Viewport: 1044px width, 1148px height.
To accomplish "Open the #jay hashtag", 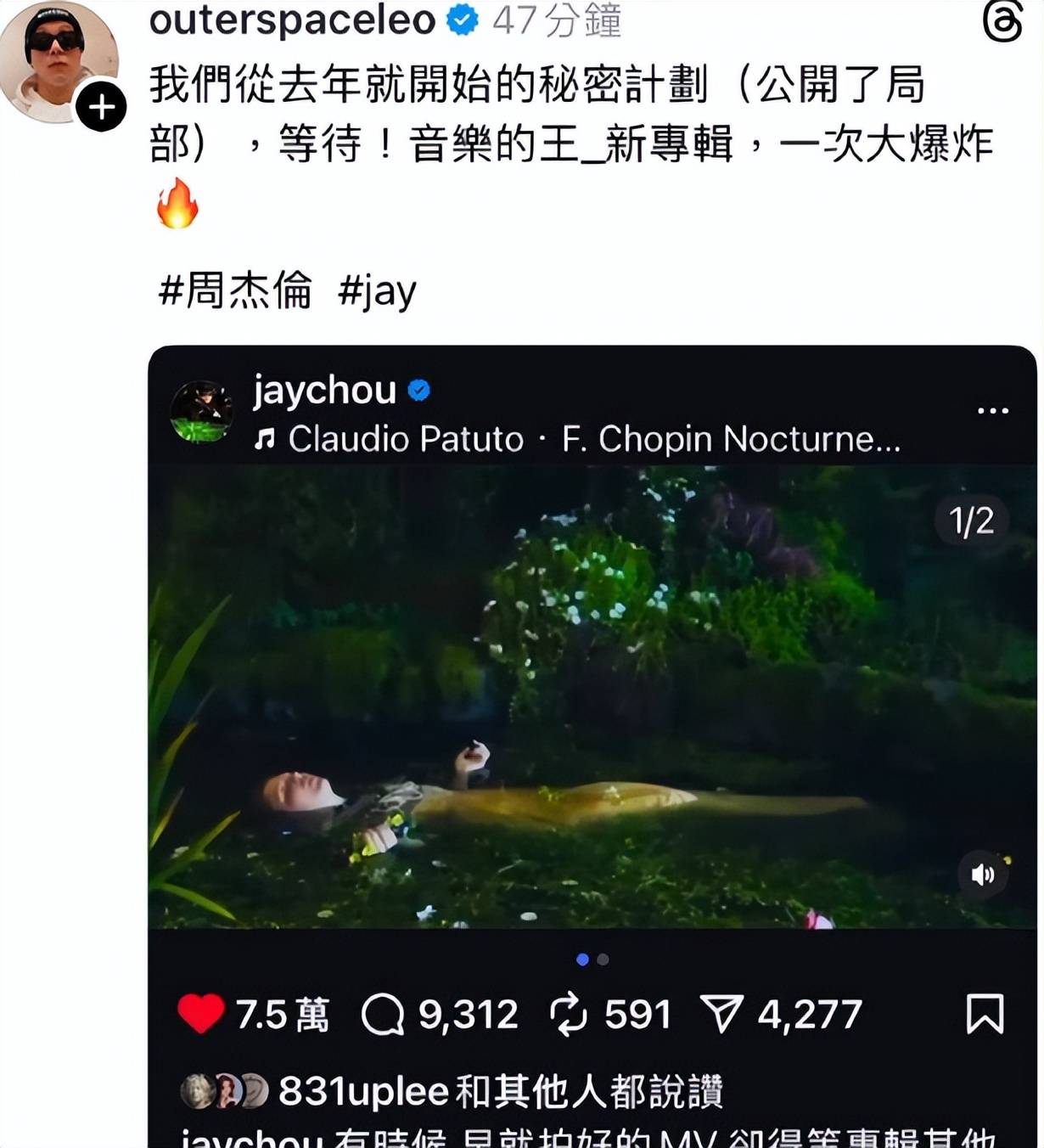I will 377,291.
